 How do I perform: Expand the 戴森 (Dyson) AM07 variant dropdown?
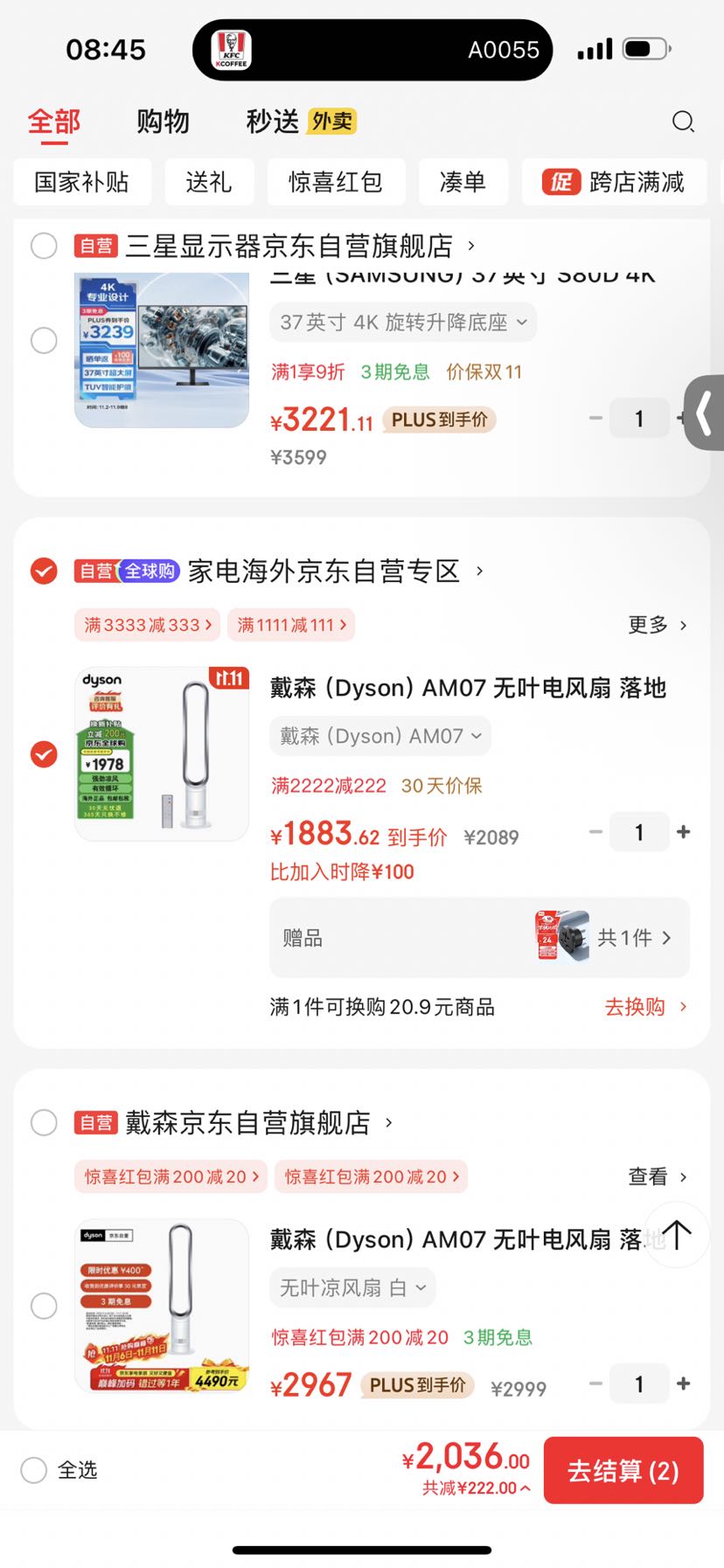point(379,735)
